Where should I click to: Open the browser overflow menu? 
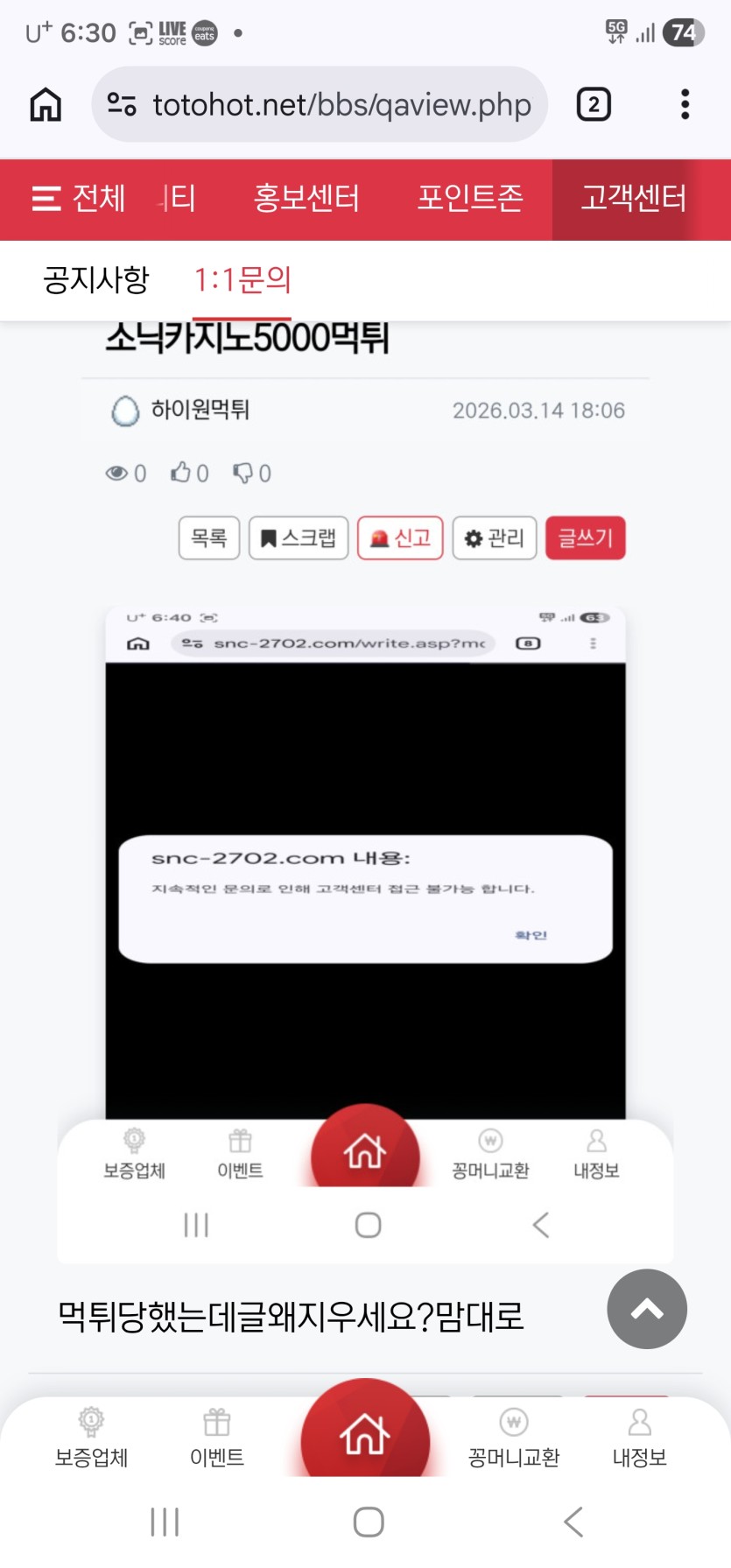click(x=685, y=105)
